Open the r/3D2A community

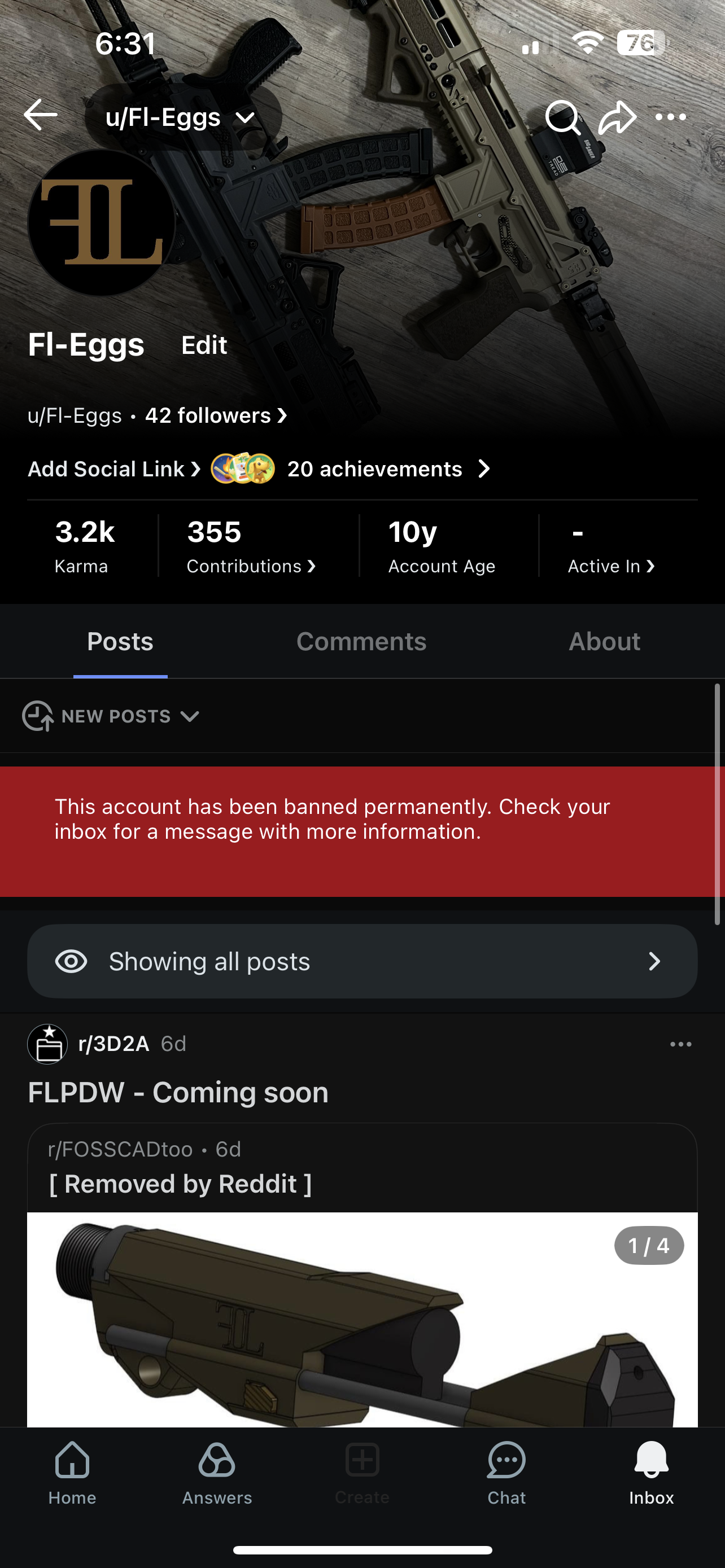[113, 1044]
